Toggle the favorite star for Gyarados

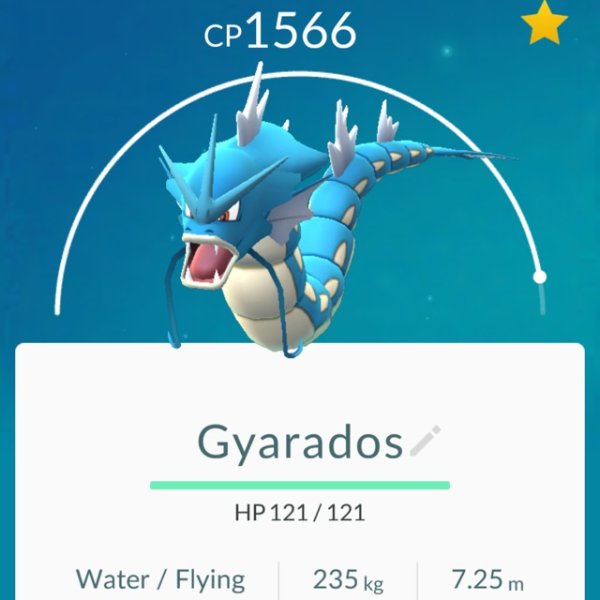[x=544, y=24]
